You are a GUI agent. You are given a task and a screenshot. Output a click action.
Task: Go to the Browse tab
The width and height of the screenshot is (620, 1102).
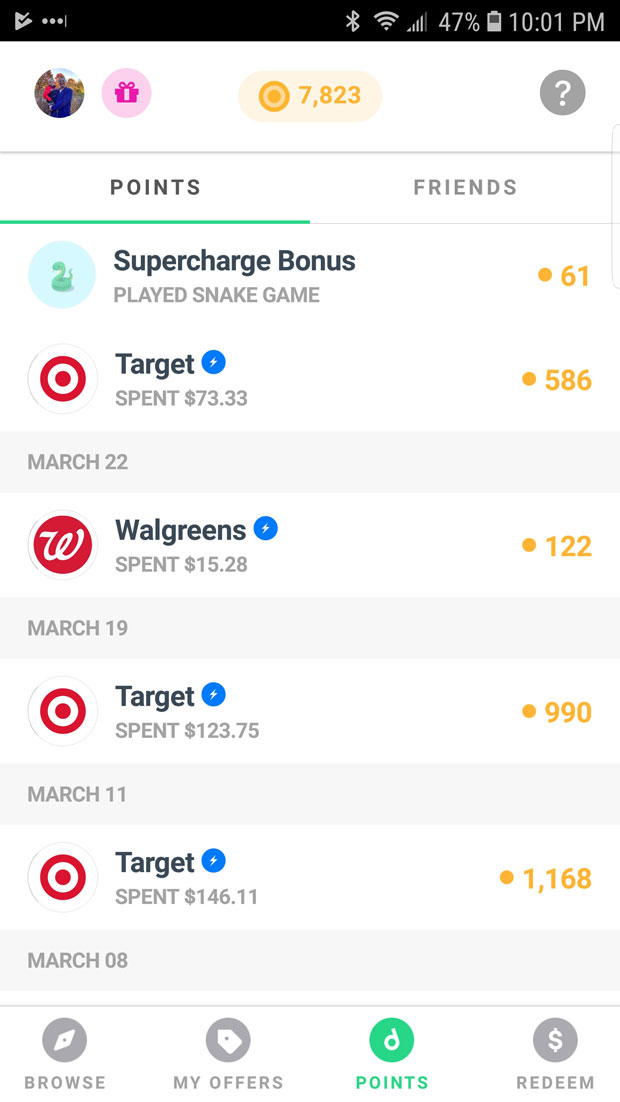coord(65,1054)
